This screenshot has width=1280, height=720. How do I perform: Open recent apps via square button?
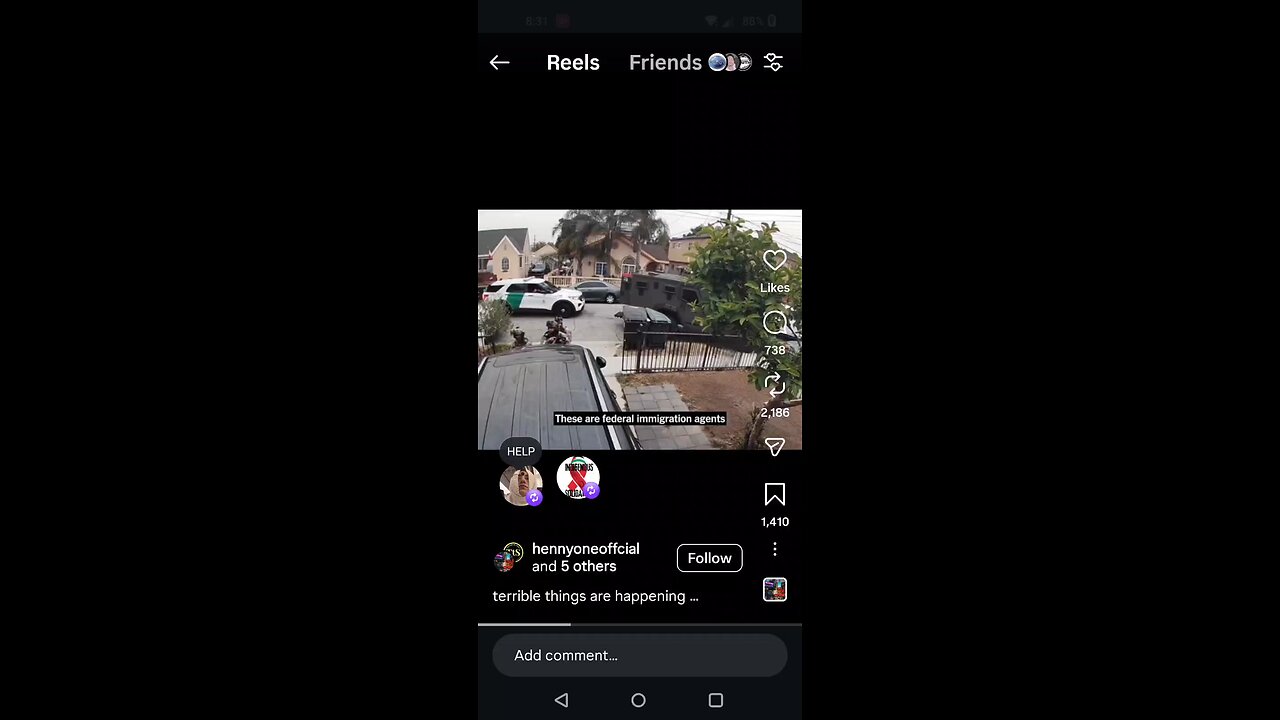point(715,700)
